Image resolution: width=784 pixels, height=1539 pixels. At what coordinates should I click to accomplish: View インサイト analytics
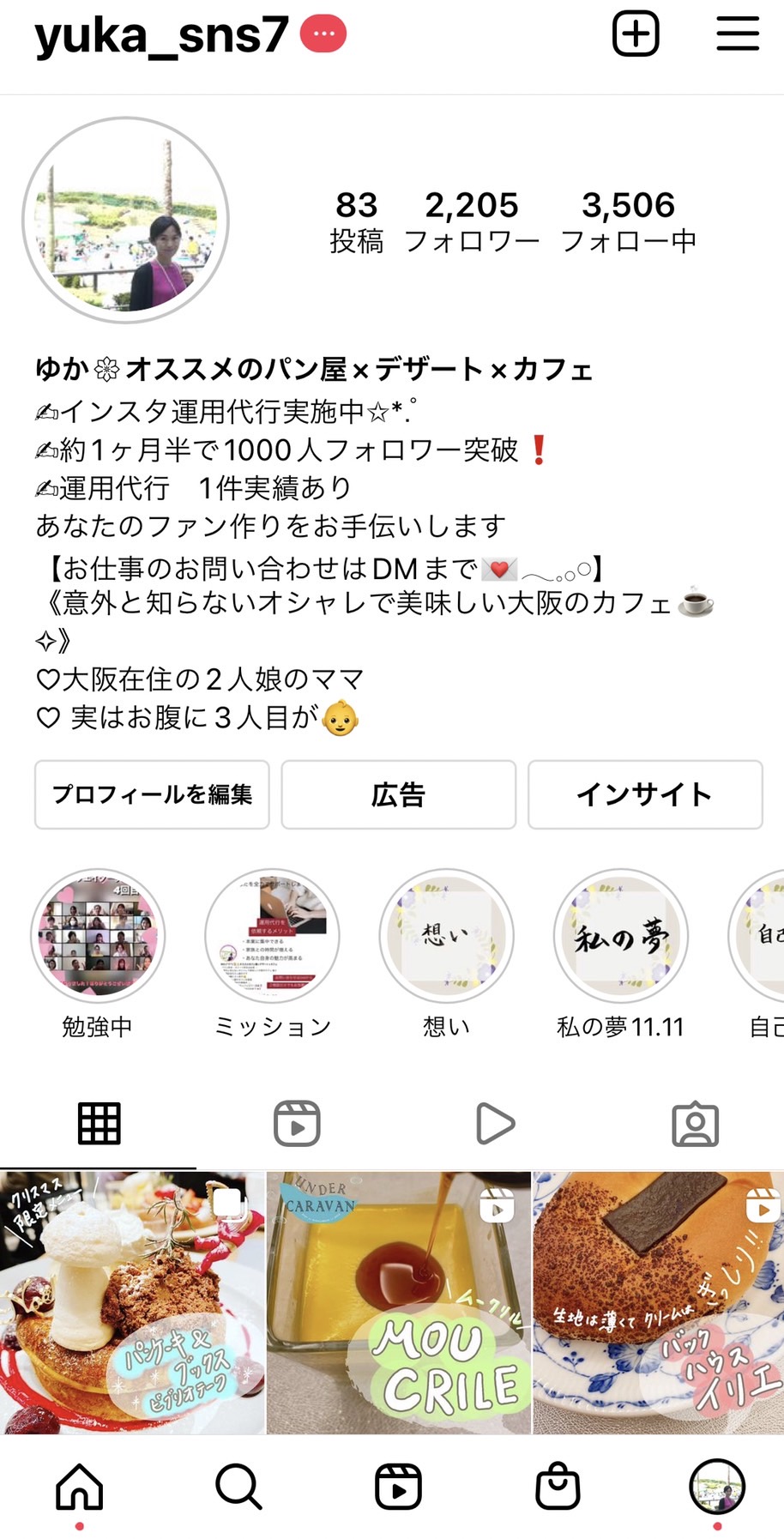[x=645, y=794]
